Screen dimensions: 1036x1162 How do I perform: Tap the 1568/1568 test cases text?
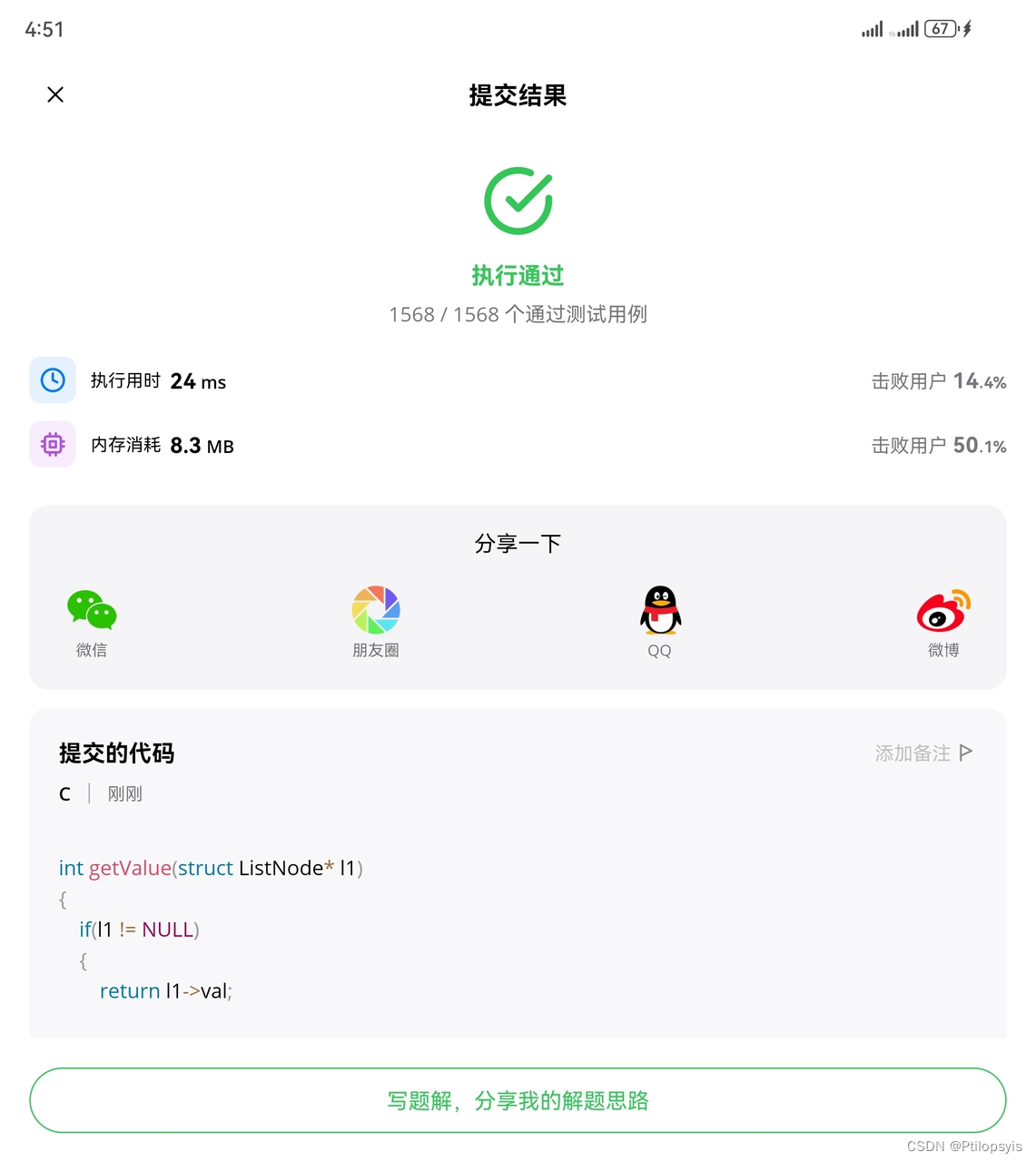click(518, 314)
